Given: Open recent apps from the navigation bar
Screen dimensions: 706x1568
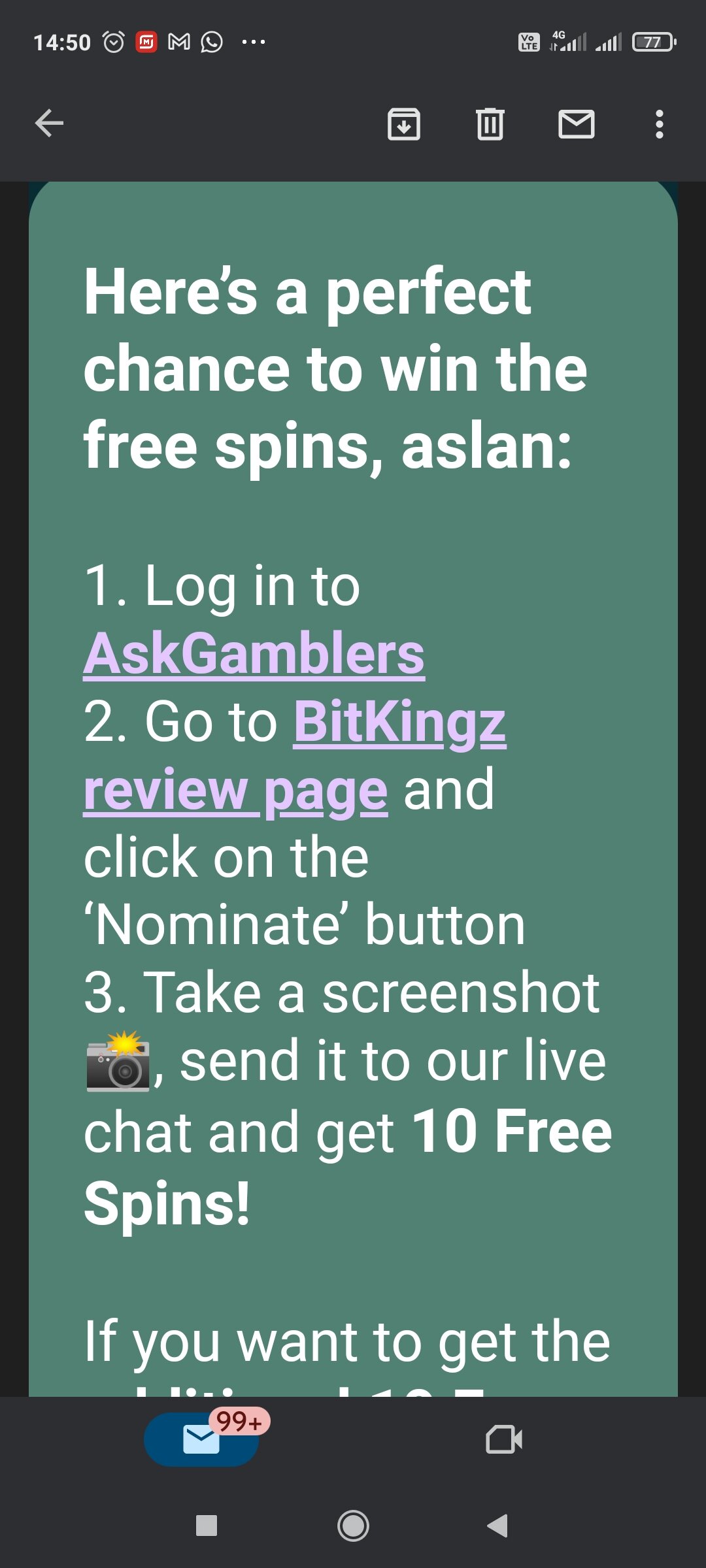Looking at the screenshot, I should (207, 1526).
